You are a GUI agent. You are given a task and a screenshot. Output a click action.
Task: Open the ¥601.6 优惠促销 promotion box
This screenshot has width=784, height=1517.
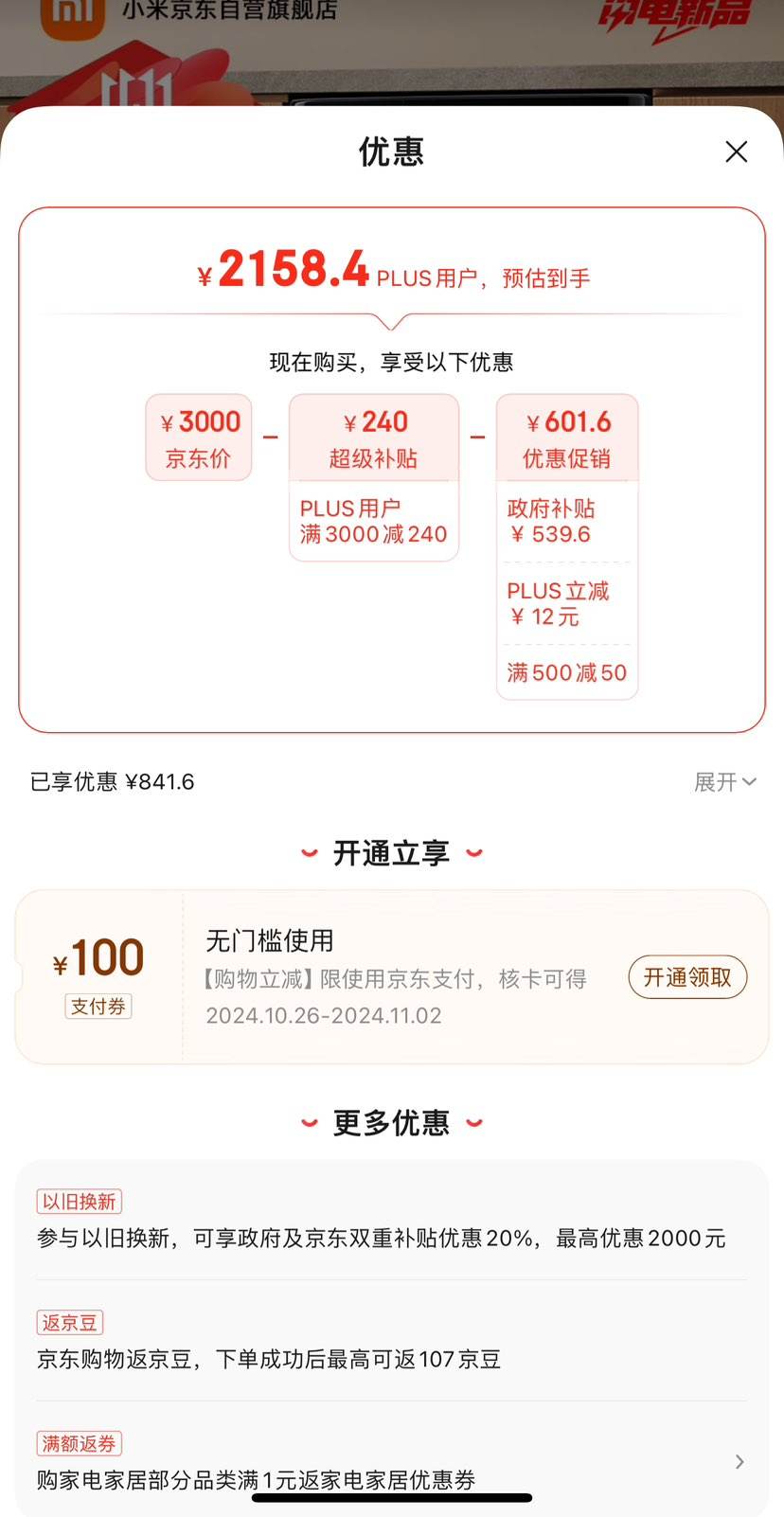567,437
